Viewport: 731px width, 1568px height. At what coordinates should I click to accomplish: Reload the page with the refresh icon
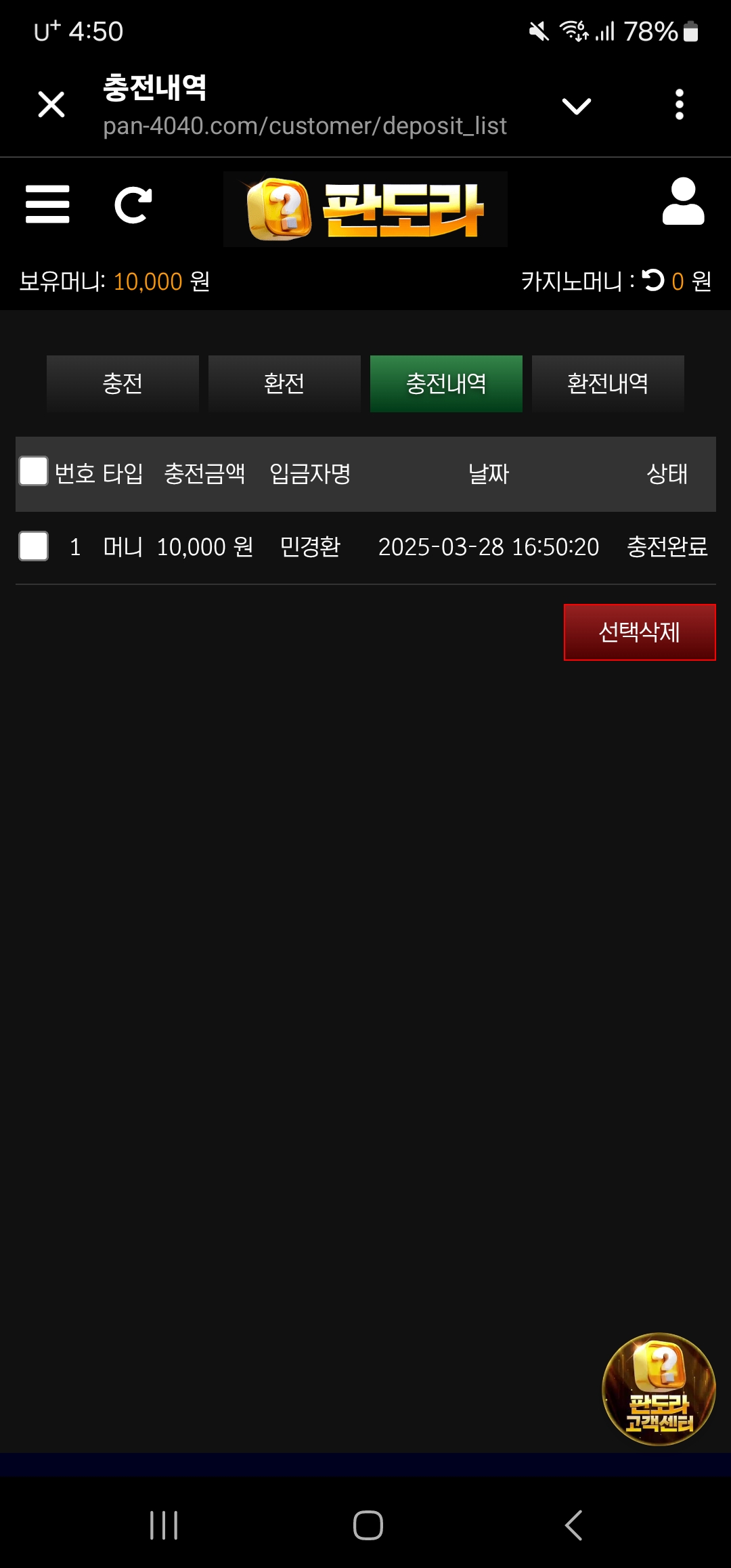click(133, 205)
